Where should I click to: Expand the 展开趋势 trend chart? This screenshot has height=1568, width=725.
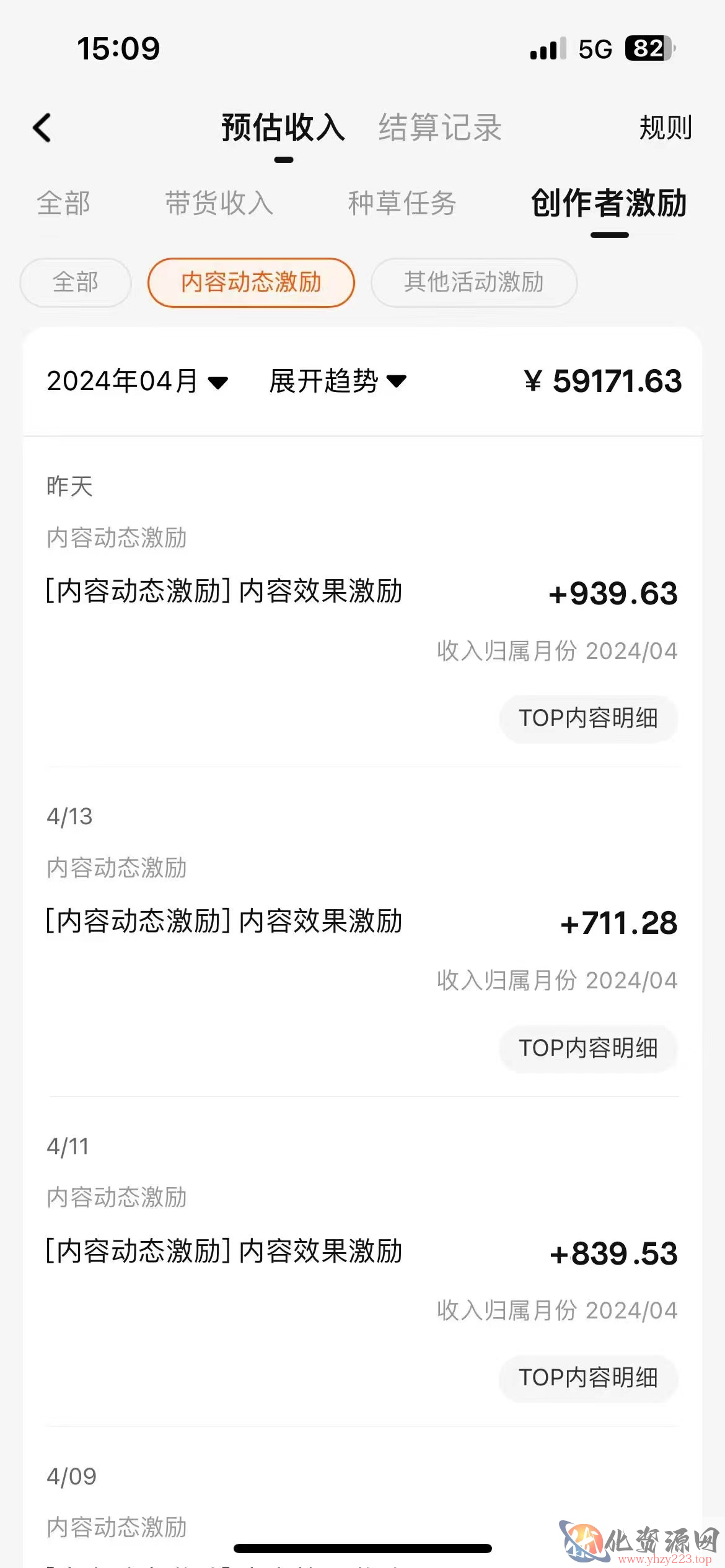338,381
